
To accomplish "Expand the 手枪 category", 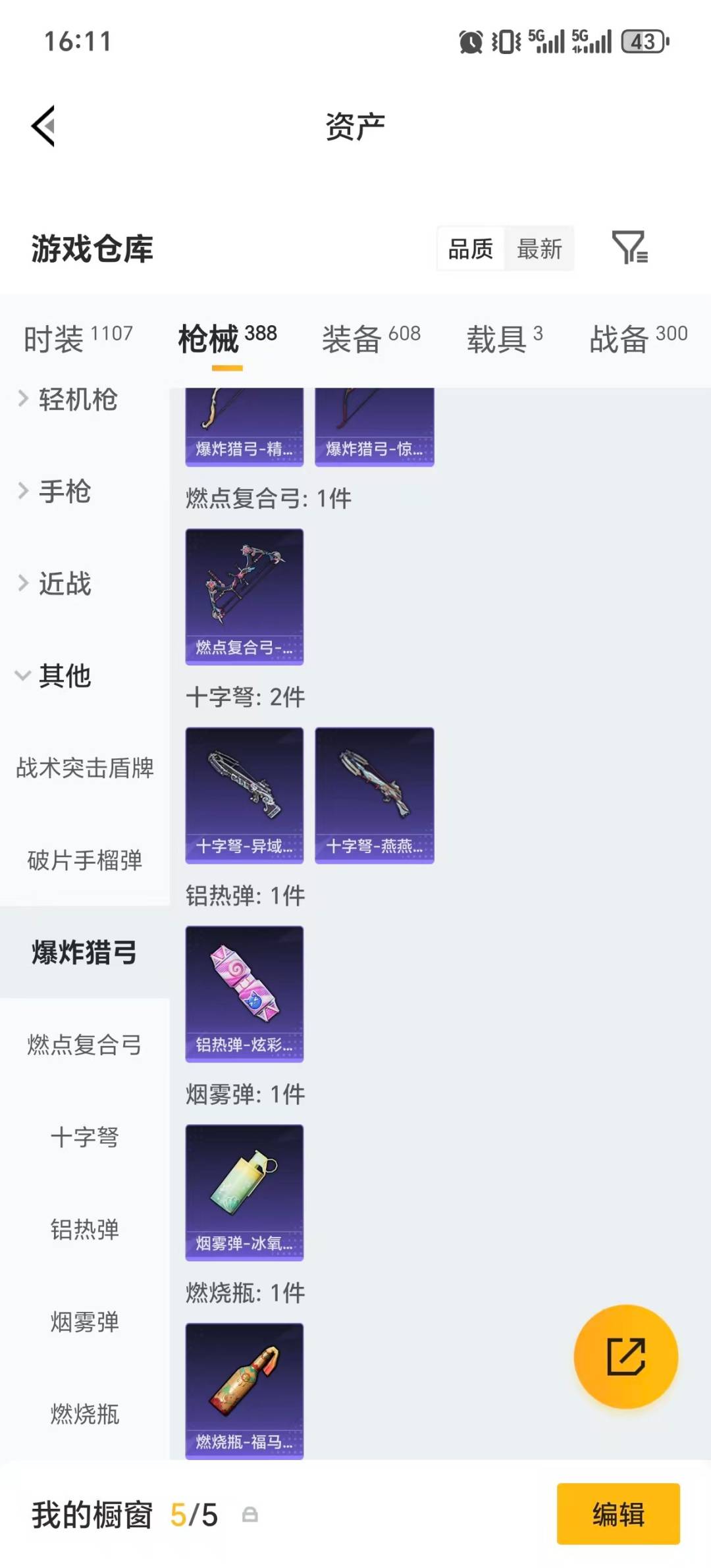I will click(69, 492).
